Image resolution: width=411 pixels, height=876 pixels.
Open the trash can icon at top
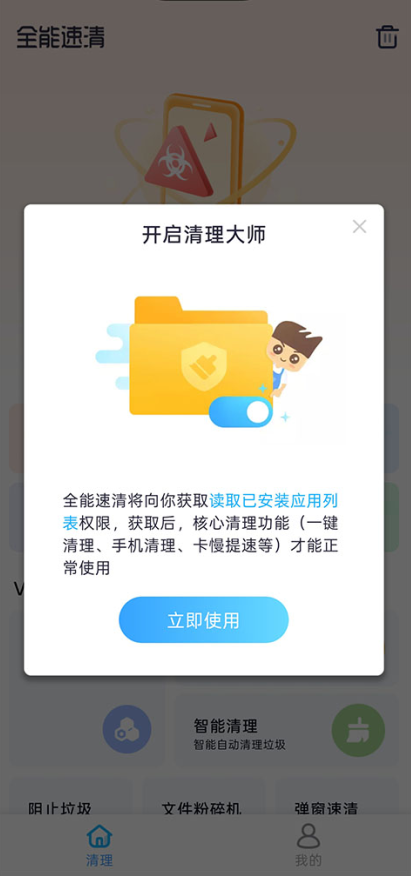coord(387,37)
